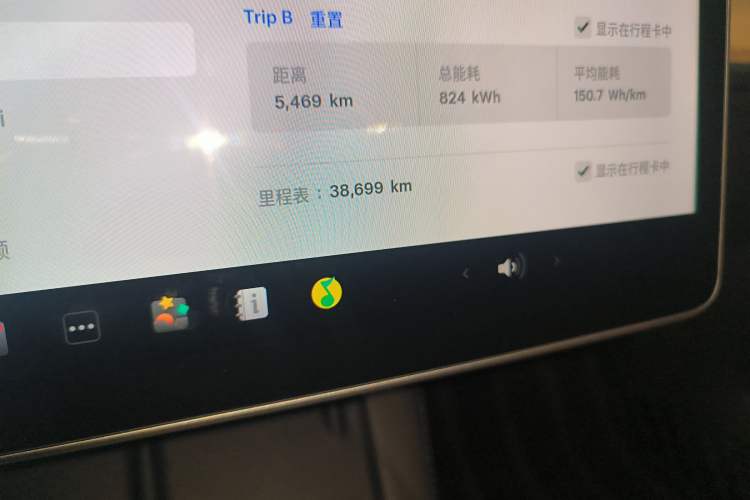The height and width of the screenshot is (500, 750).
Task: Open the Toybox app icon
Action: coord(170,313)
